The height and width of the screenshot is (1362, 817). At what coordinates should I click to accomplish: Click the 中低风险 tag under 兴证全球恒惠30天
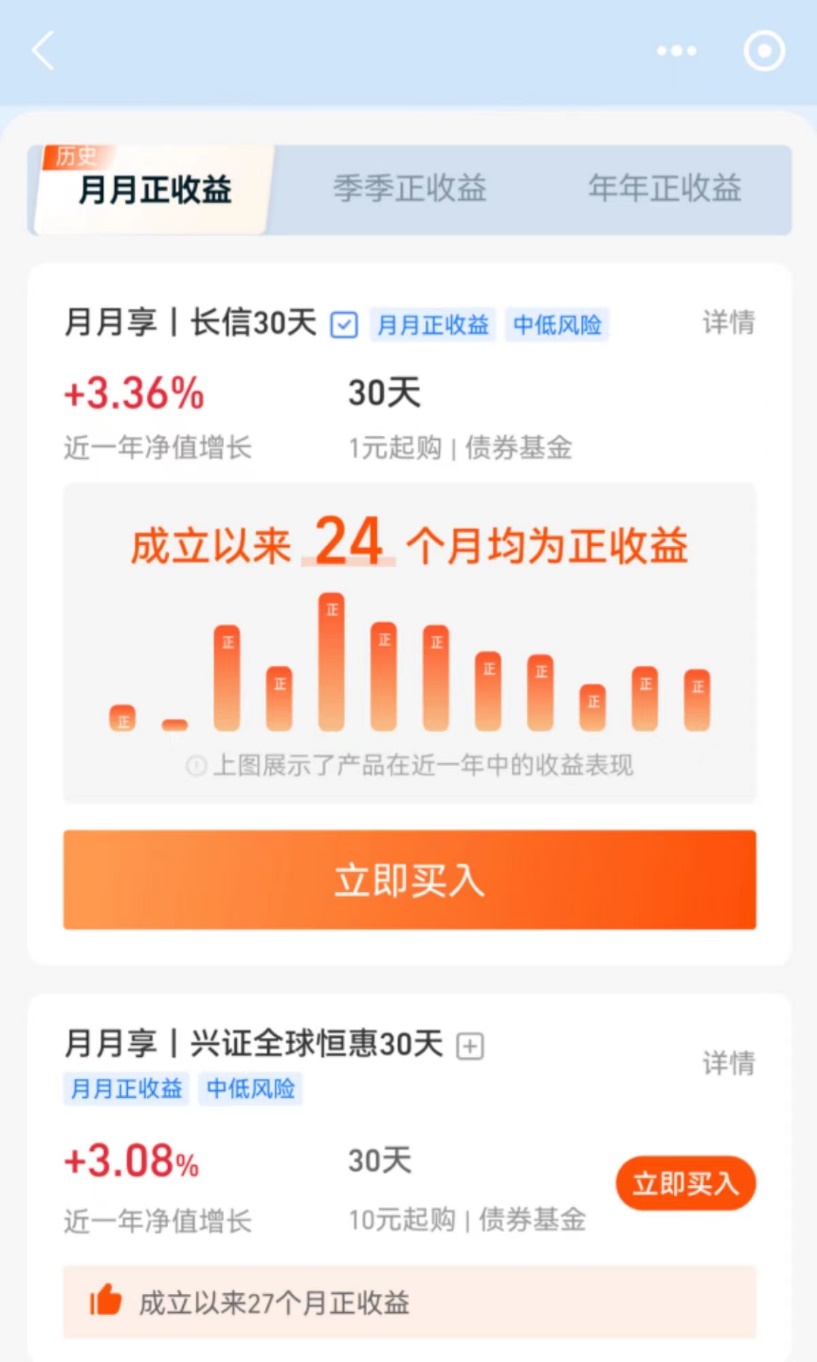[251, 1089]
